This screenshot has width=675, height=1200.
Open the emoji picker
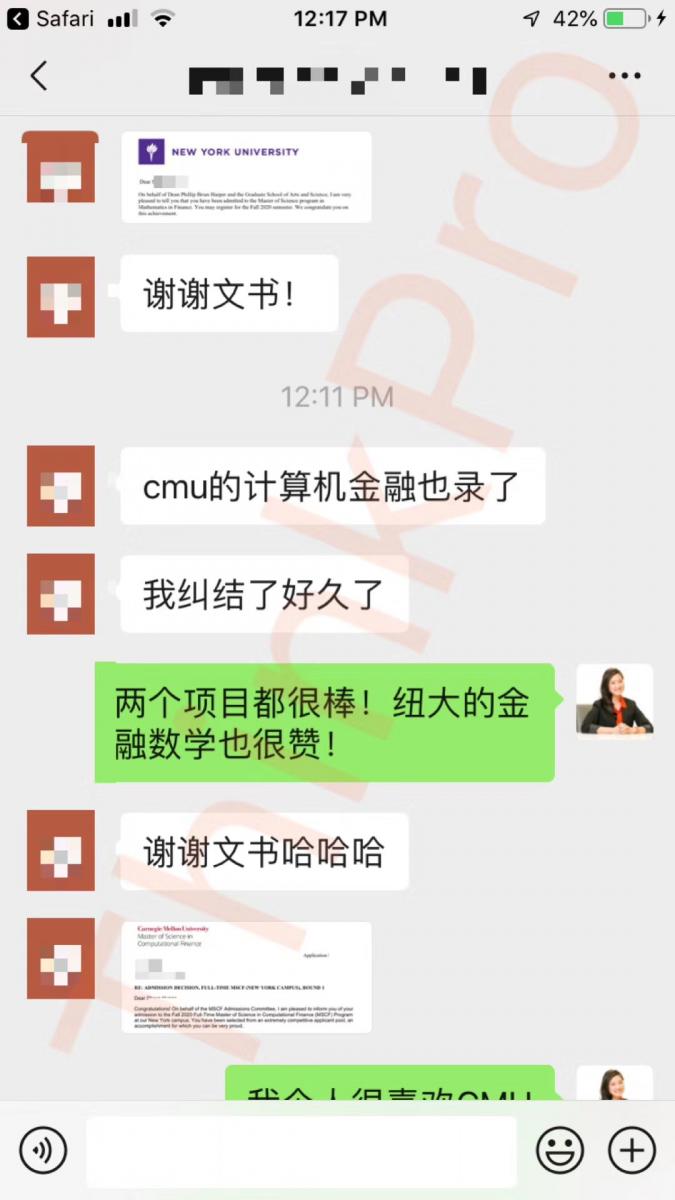coord(560,1151)
